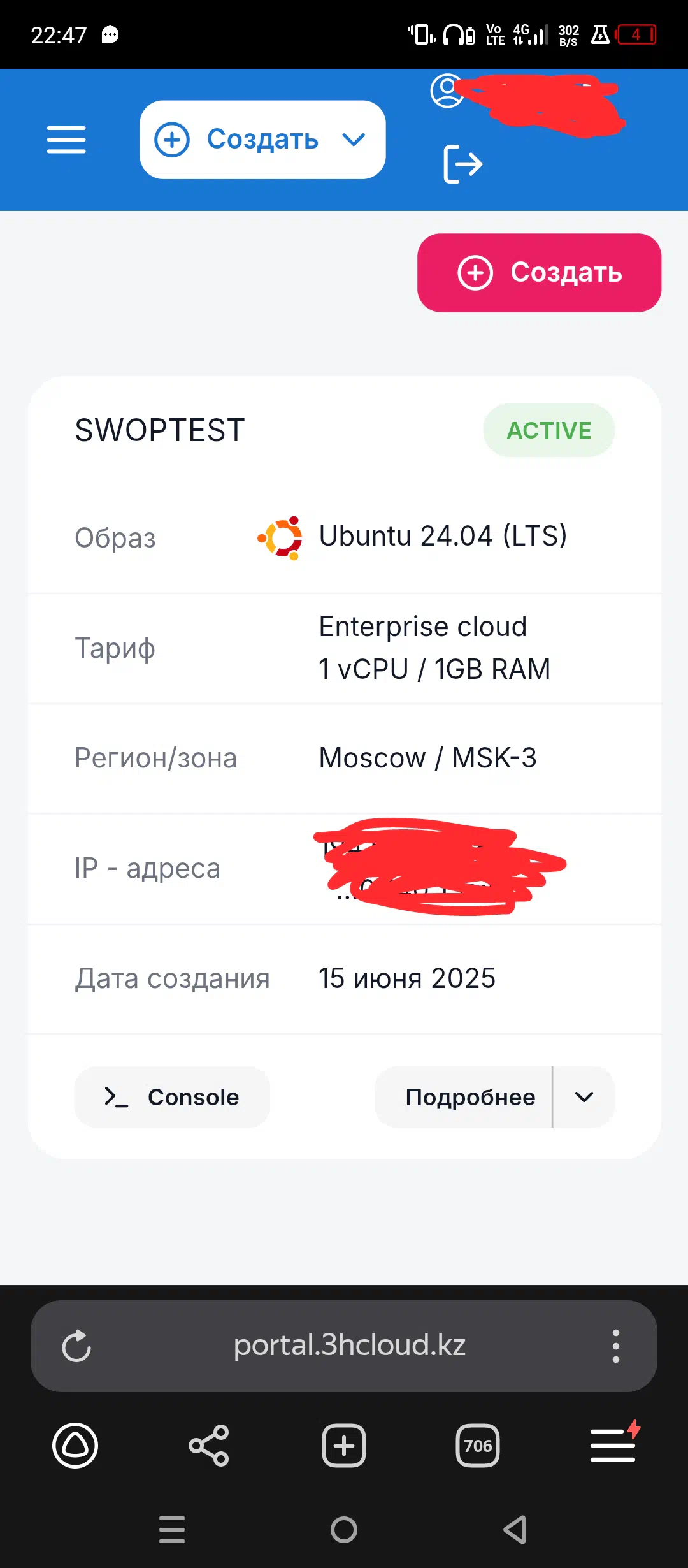Tap the pink Создать button

pos(539,273)
